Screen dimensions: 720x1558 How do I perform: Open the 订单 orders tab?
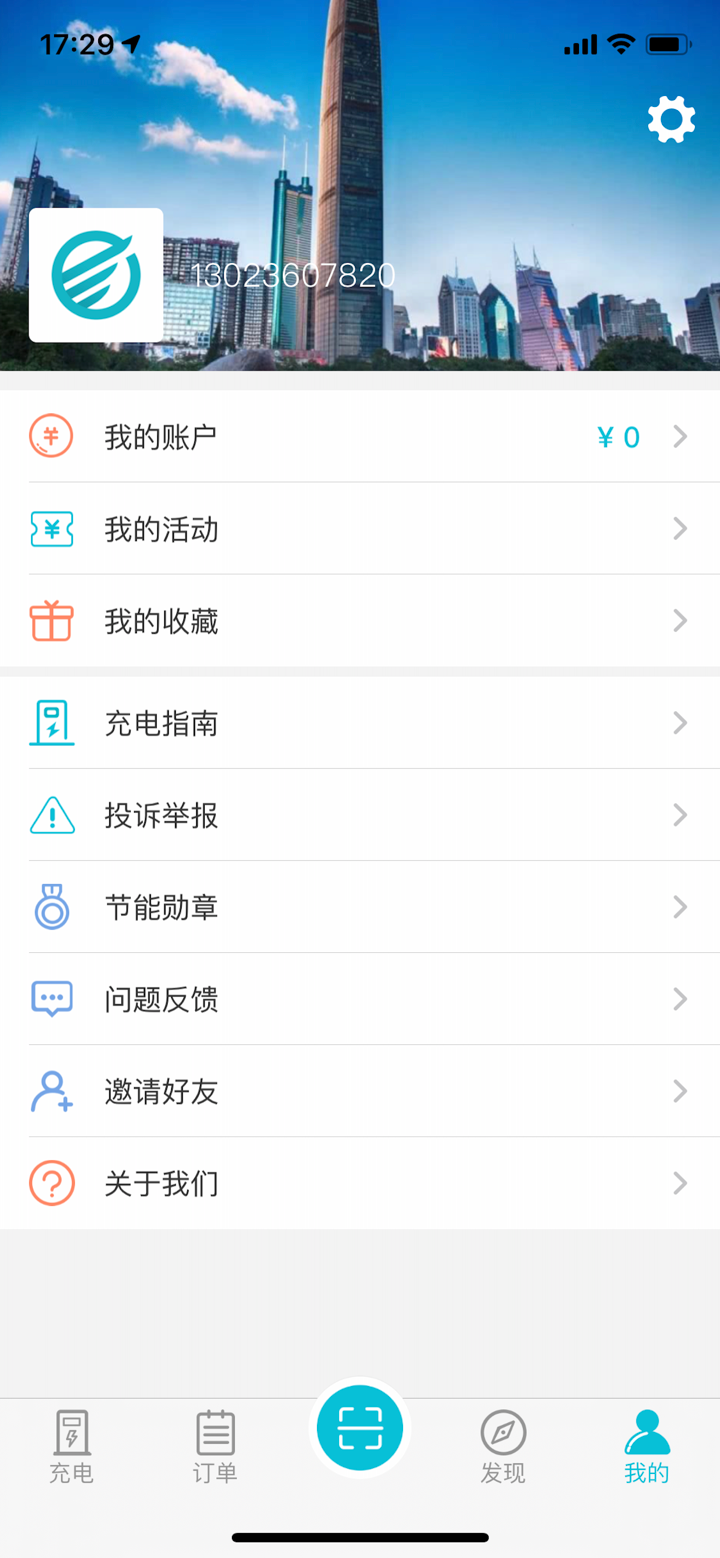point(214,1445)
